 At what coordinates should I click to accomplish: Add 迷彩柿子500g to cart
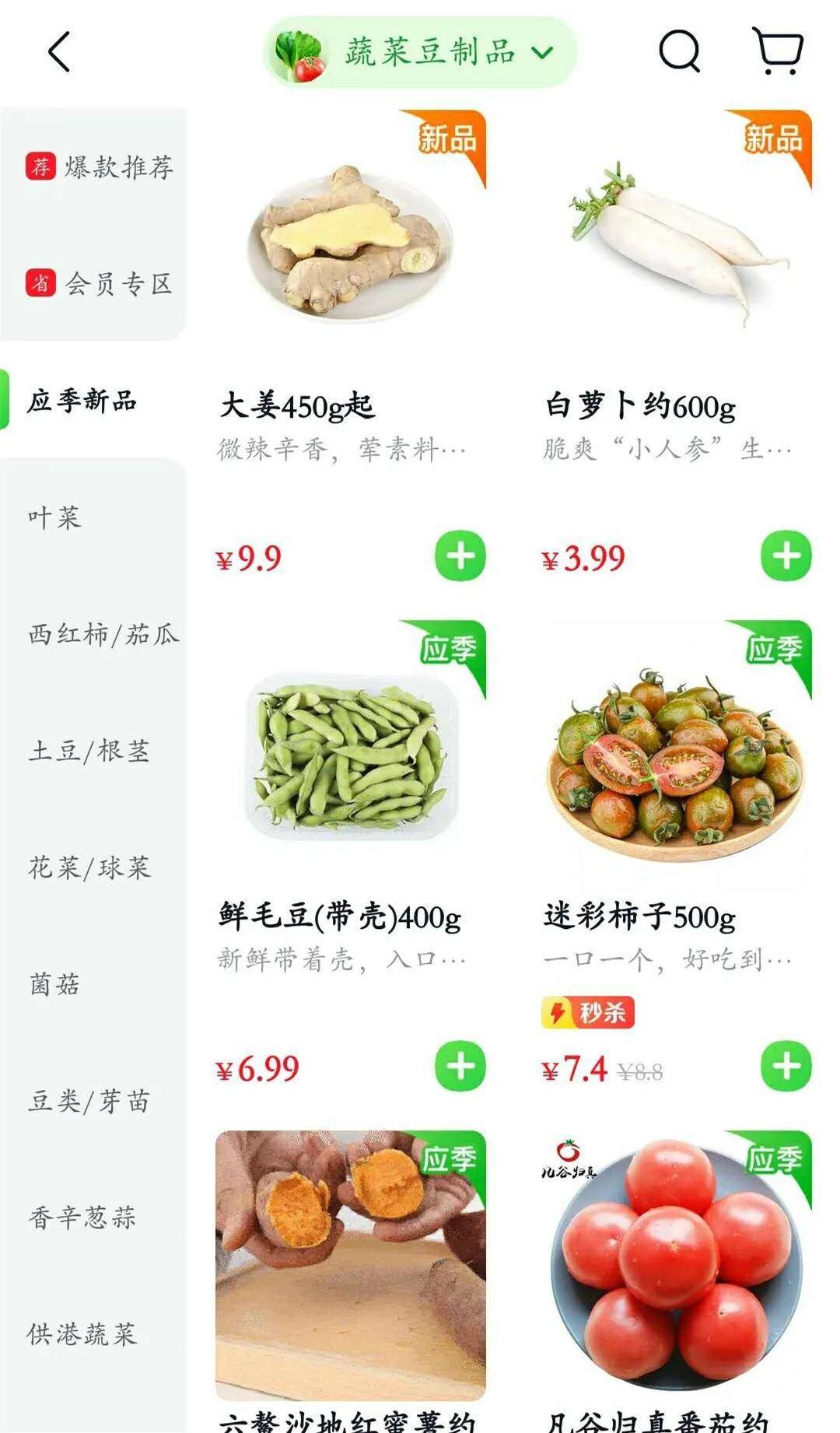786,1066
